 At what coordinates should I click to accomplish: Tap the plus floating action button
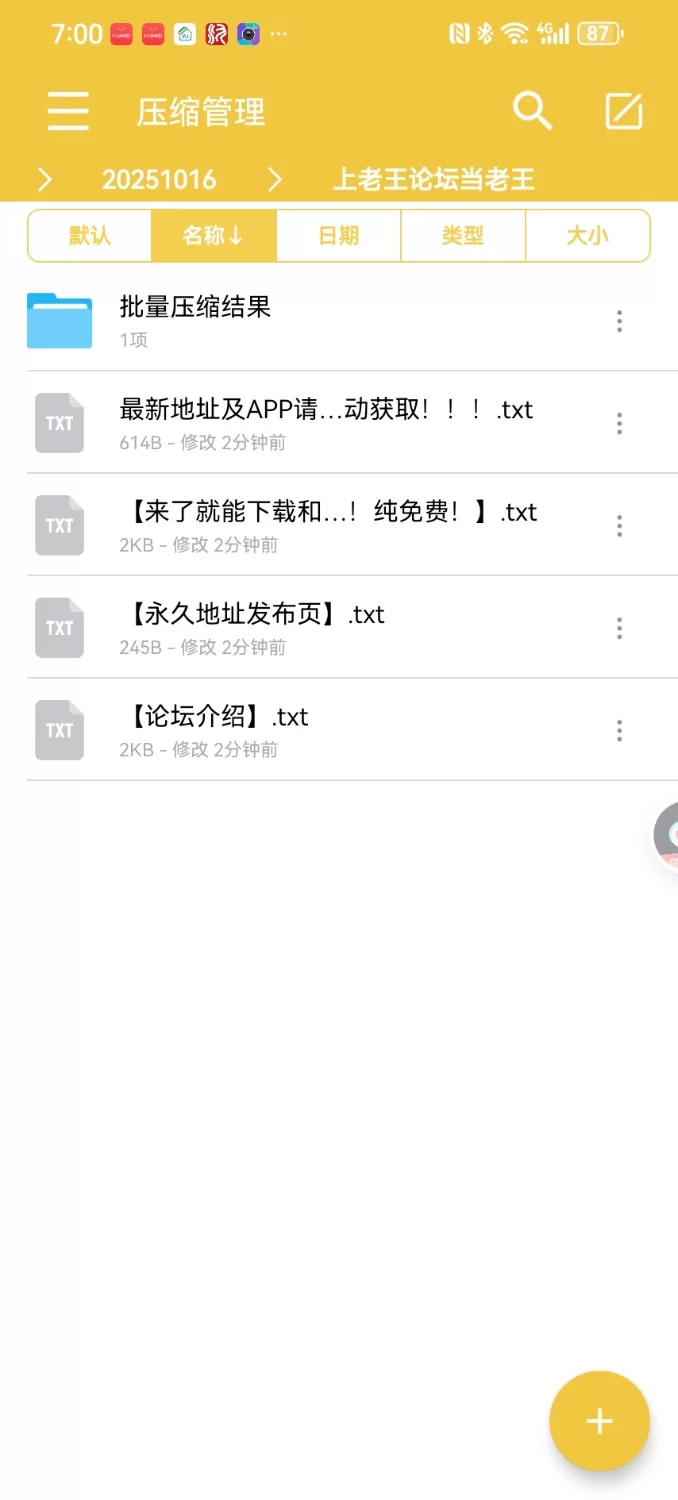[599, 1421]
